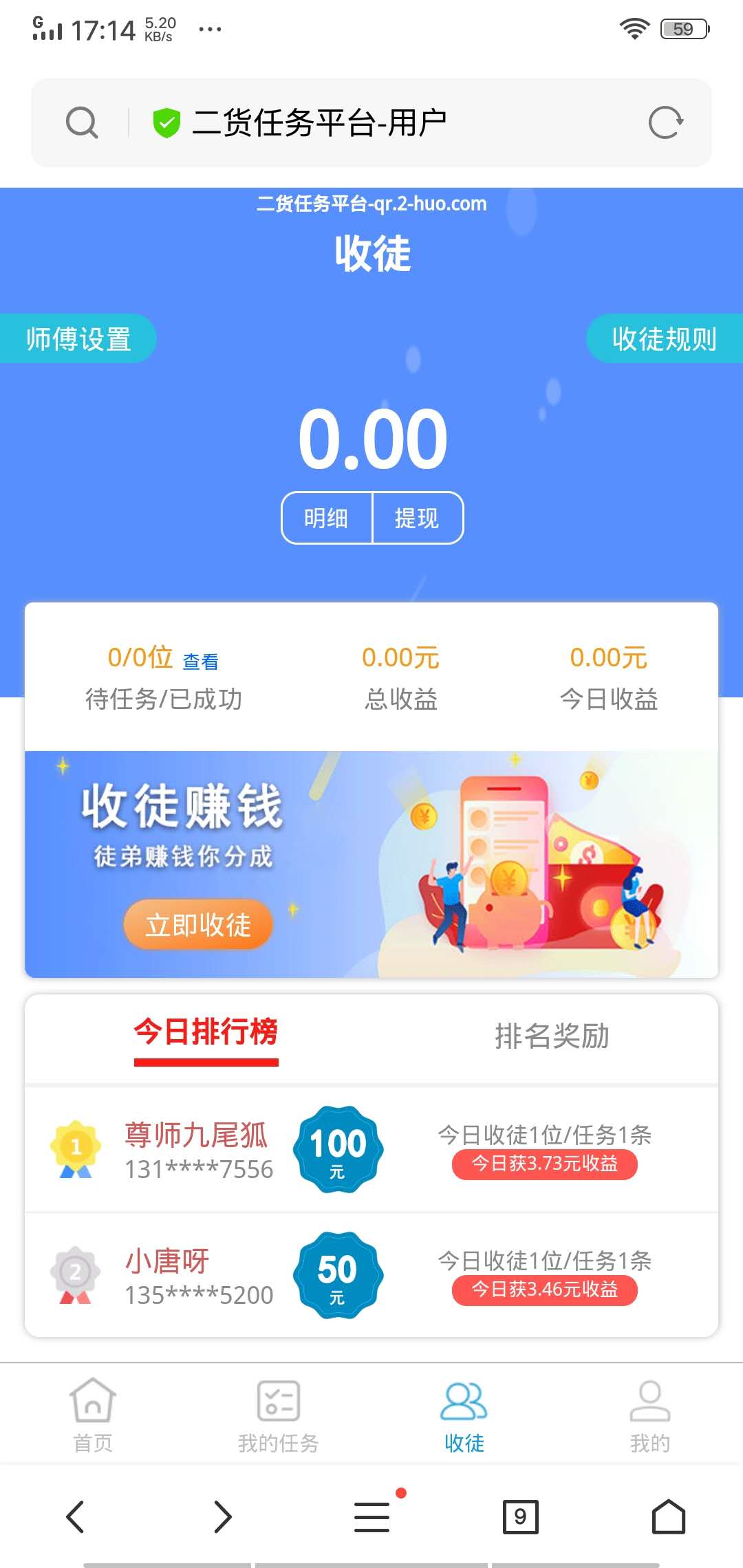Tap the 立即收徒 button on the banner
Viewport: 743px width, 1568px height.
(198, 925)
